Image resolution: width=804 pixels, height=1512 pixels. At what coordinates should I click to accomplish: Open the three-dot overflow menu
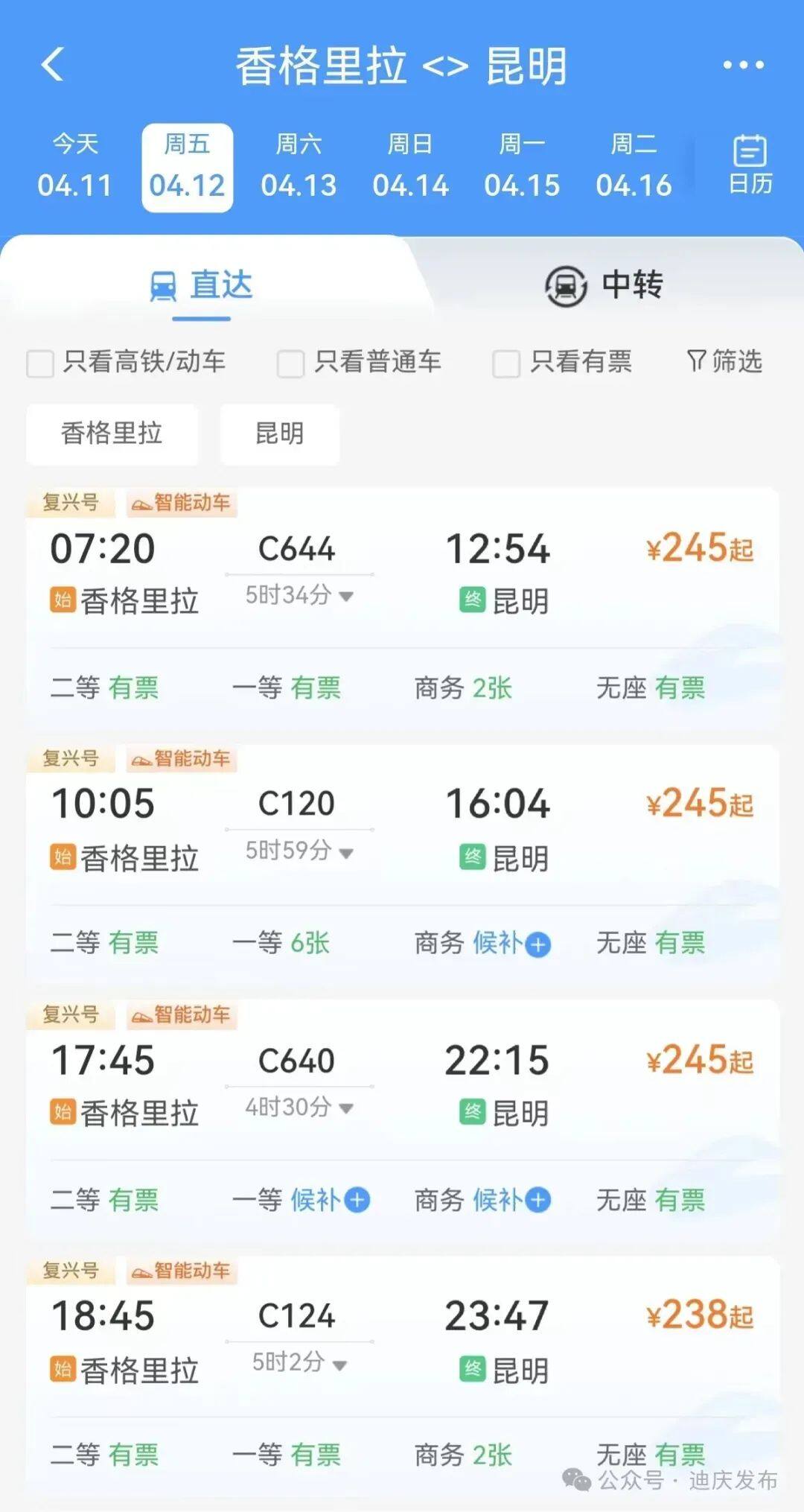pos(743,66)
